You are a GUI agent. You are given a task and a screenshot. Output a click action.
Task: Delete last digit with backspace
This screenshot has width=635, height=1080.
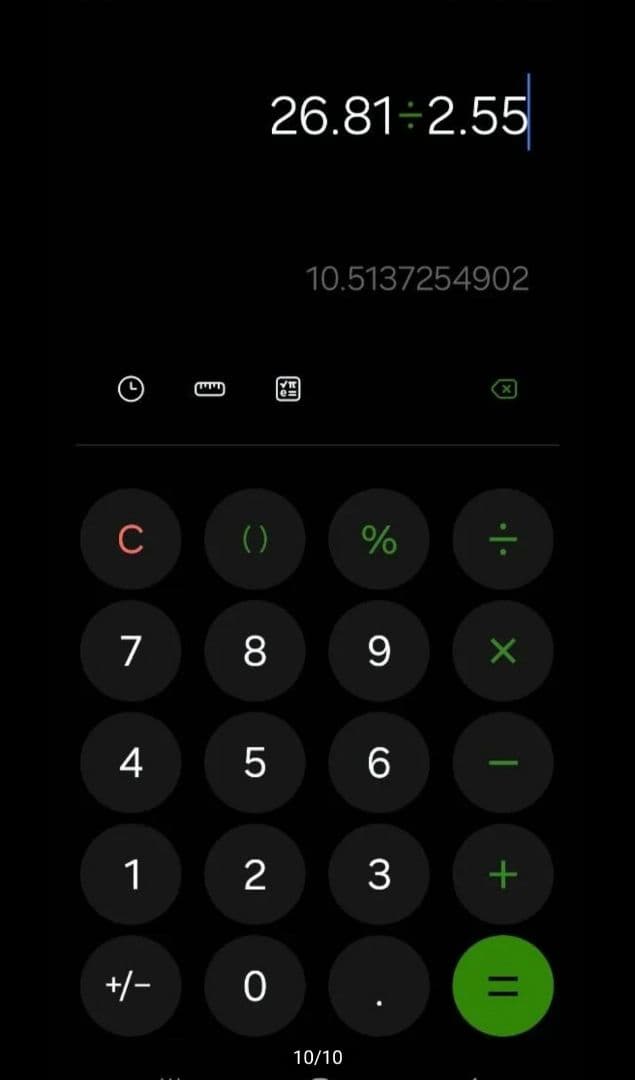[x=505, y=389]
